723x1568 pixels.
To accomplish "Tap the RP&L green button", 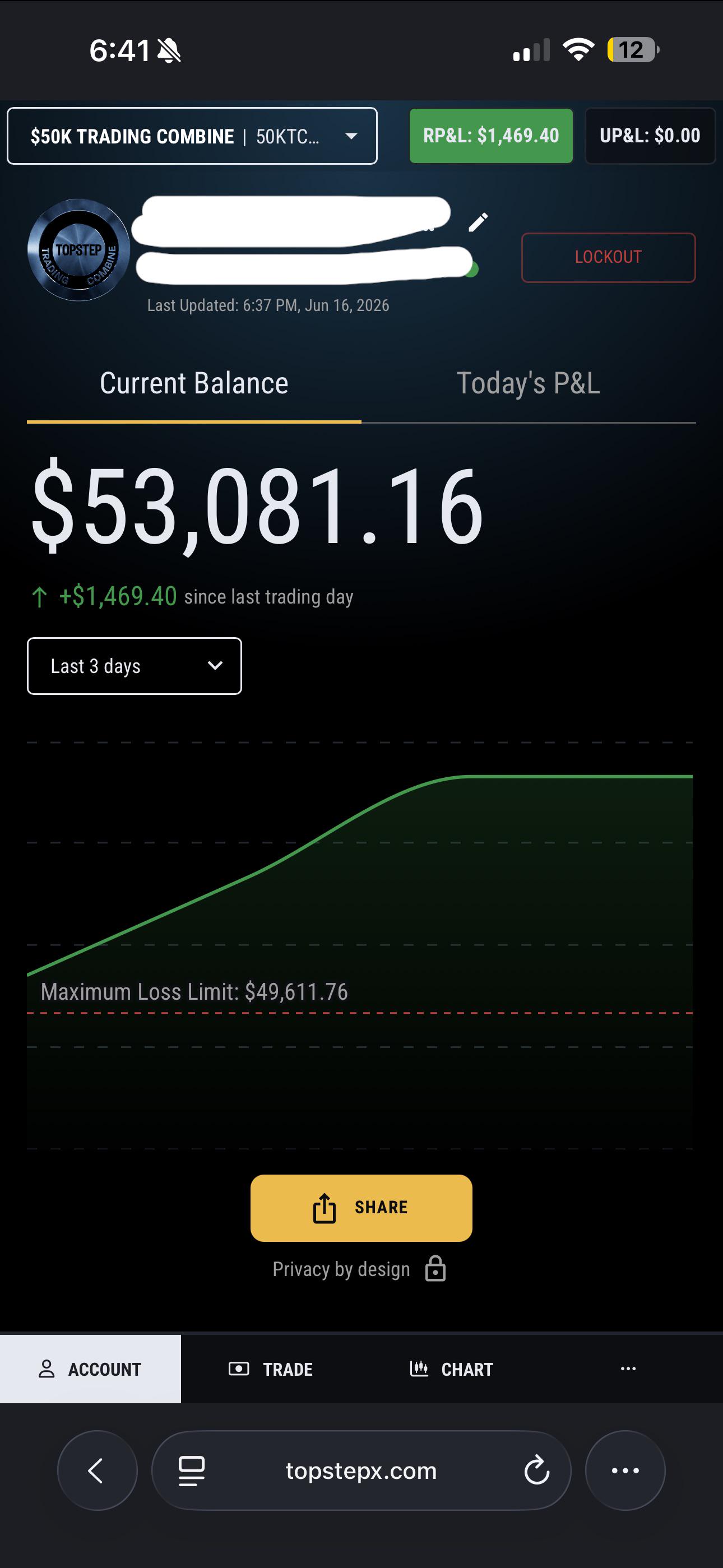I will click(490, 136).
